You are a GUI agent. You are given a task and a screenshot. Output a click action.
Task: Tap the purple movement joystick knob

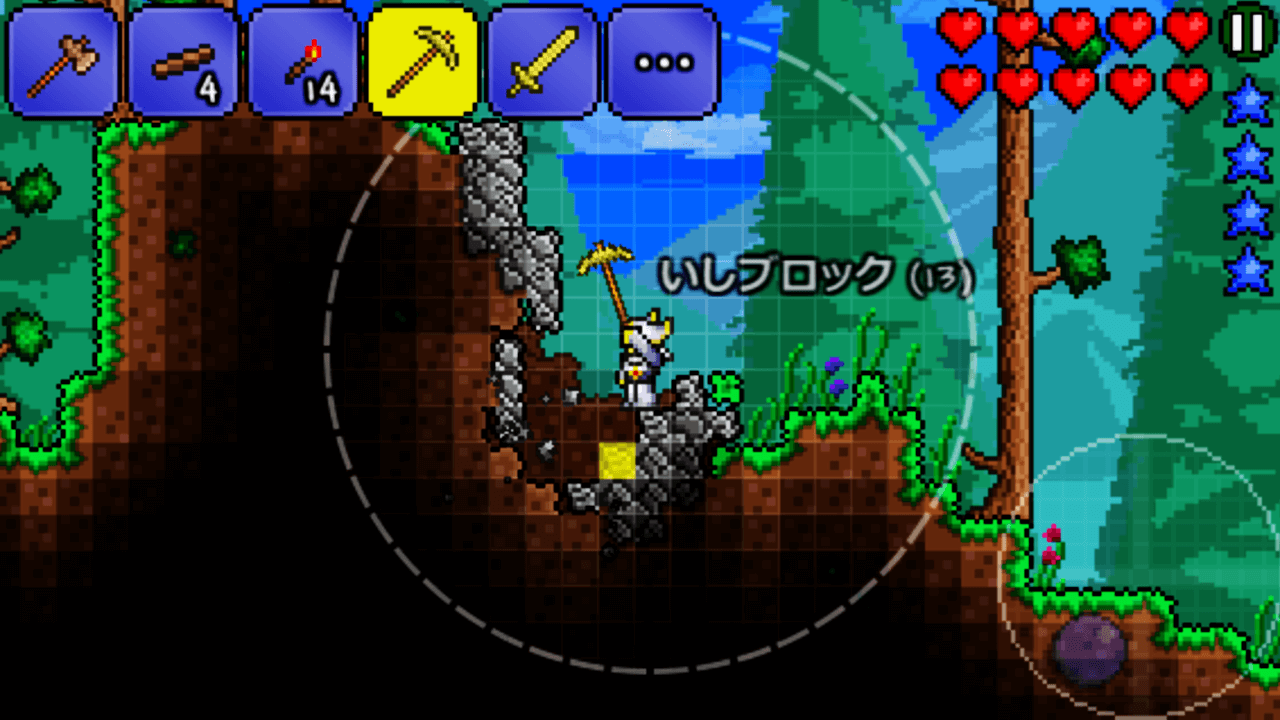(x=1090, y=650)
